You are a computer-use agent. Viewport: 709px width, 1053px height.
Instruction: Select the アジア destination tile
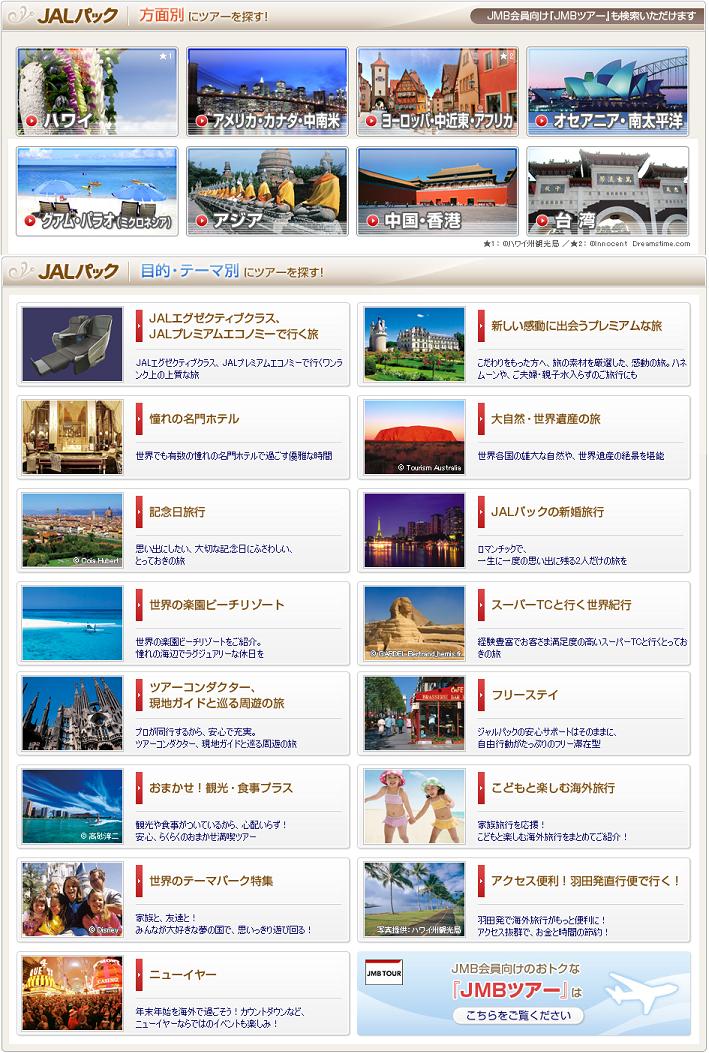[267, 191]
